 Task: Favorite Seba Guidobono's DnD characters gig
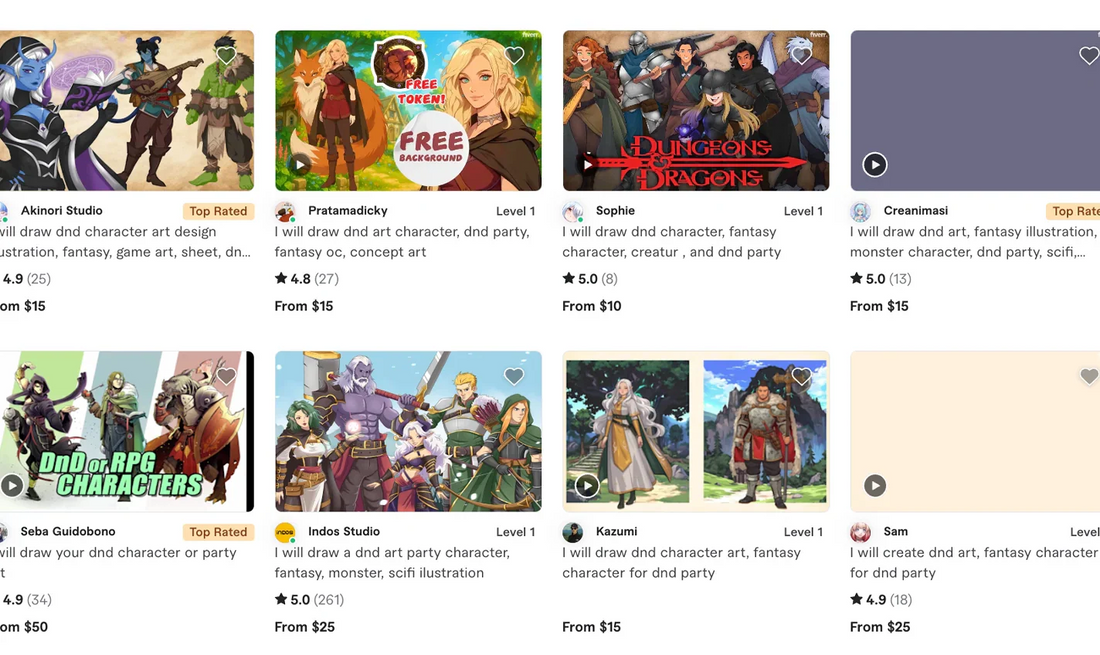click(226, 376)
